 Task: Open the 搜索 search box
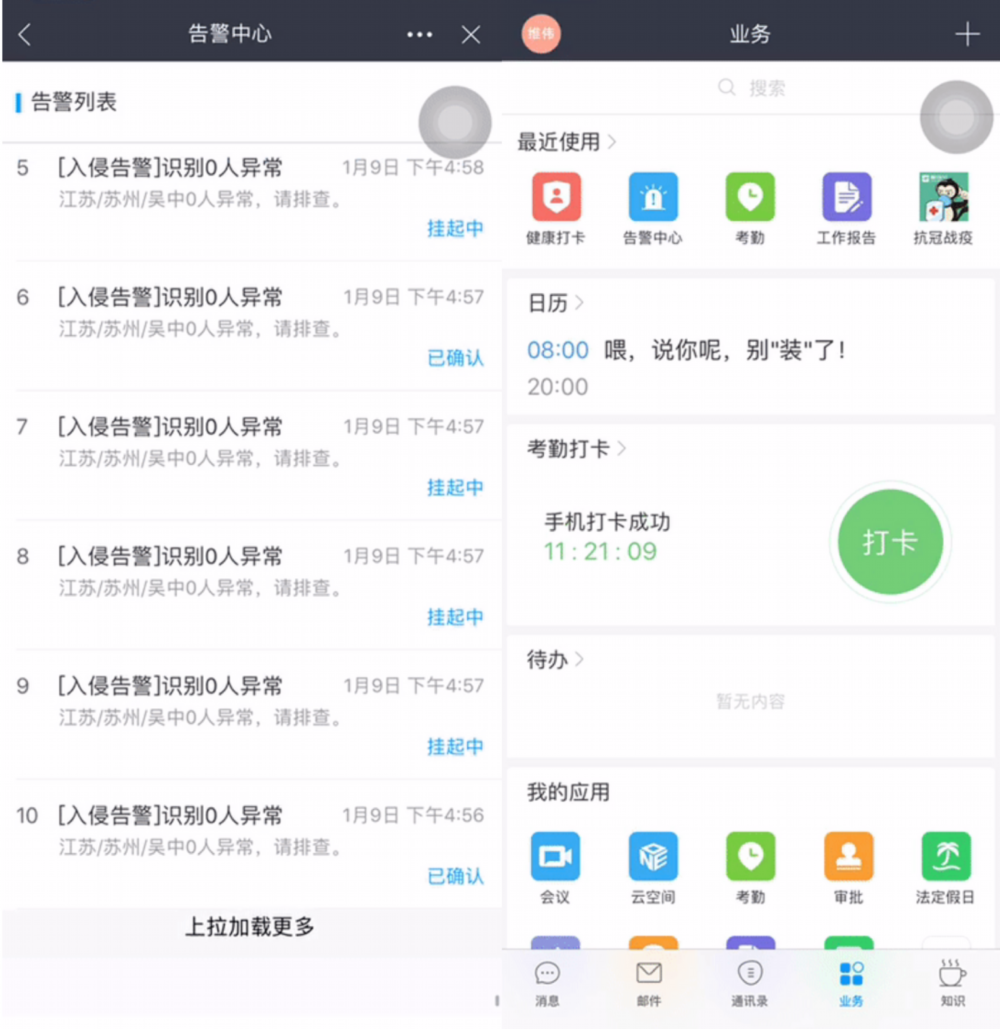coord(750,88)
